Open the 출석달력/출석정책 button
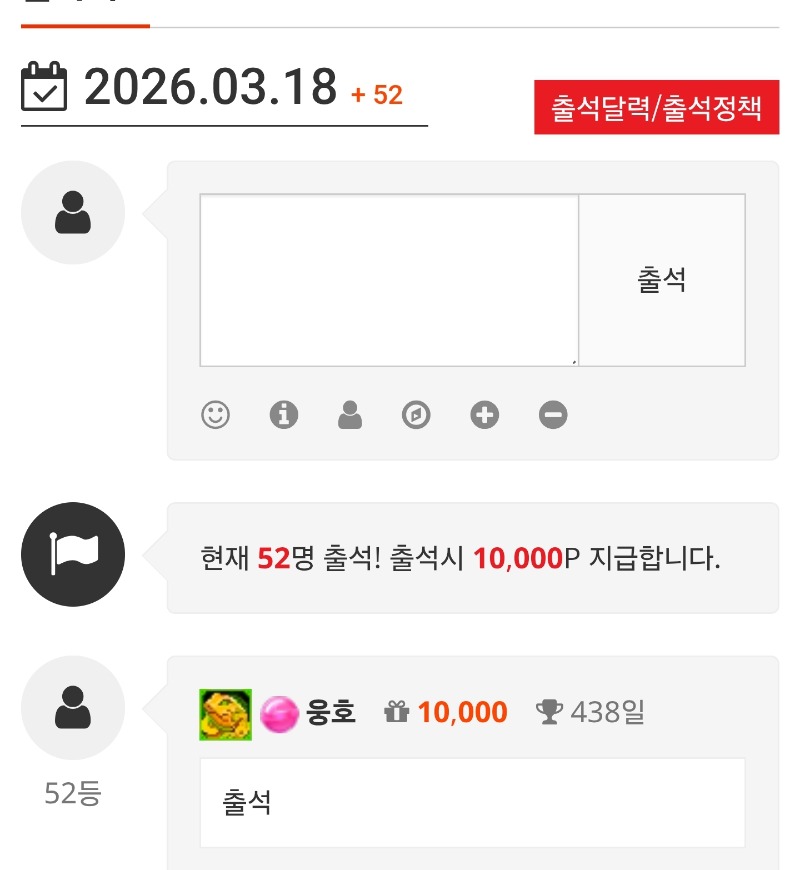The image size is (800, 870). click(656, 108)
